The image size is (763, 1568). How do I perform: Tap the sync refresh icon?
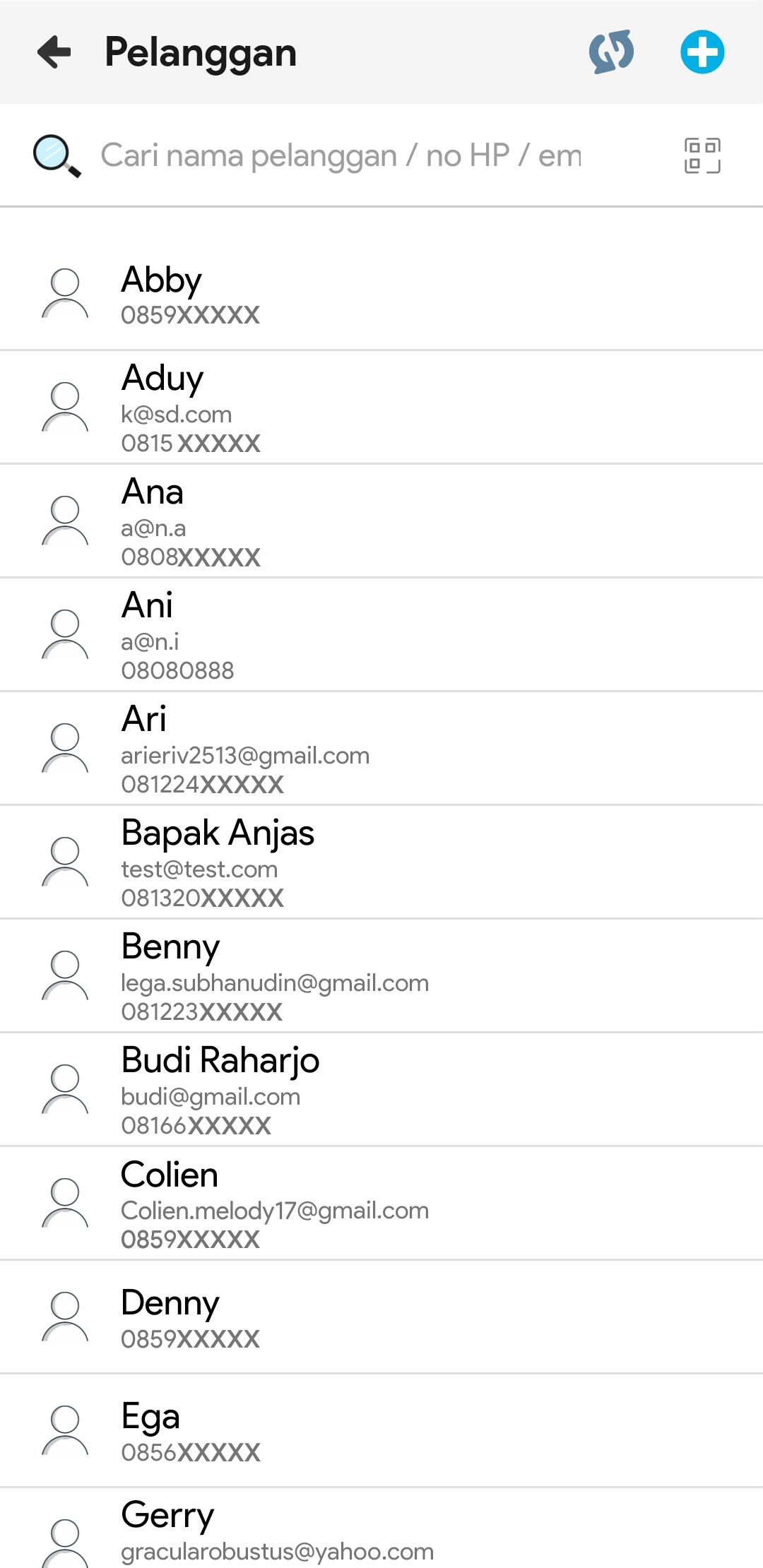611,52
